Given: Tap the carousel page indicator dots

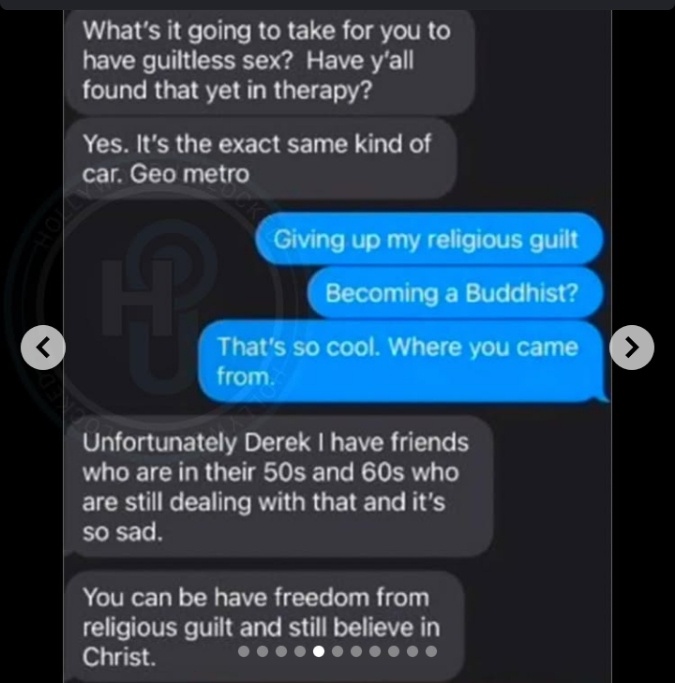Looking at the screenshot, I should 337,651.
